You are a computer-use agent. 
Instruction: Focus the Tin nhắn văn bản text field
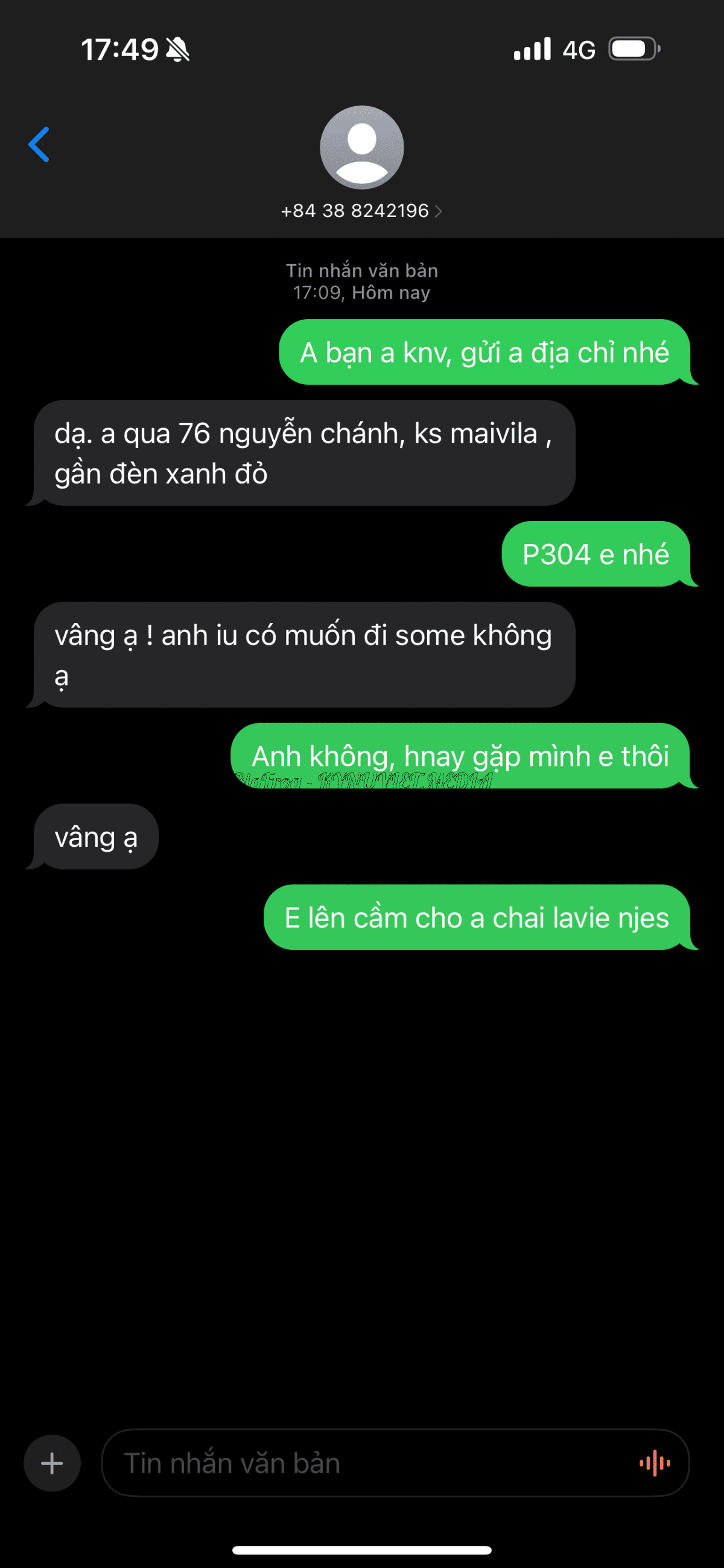coord(366,1462)
